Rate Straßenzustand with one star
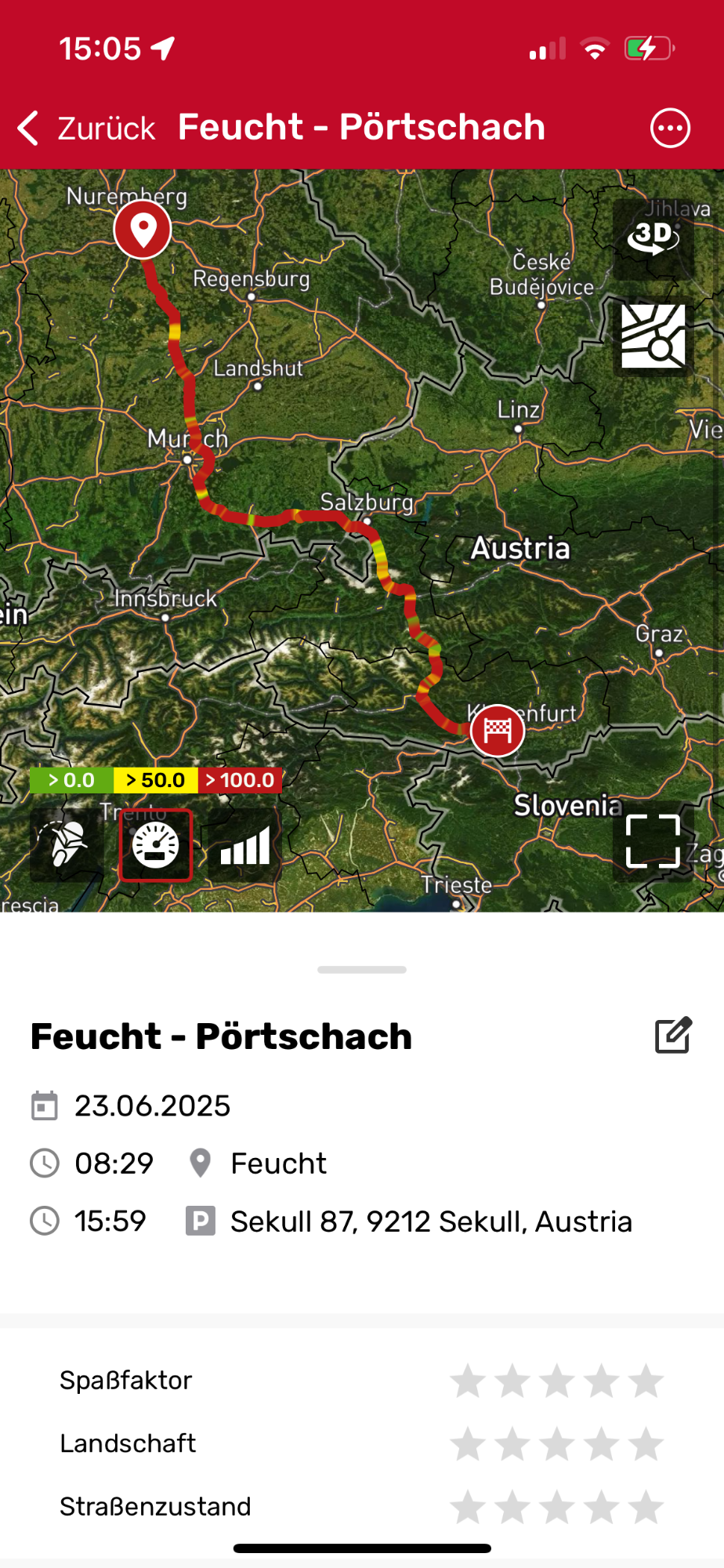724x1568 pixels. click(x=468, y=1507)
